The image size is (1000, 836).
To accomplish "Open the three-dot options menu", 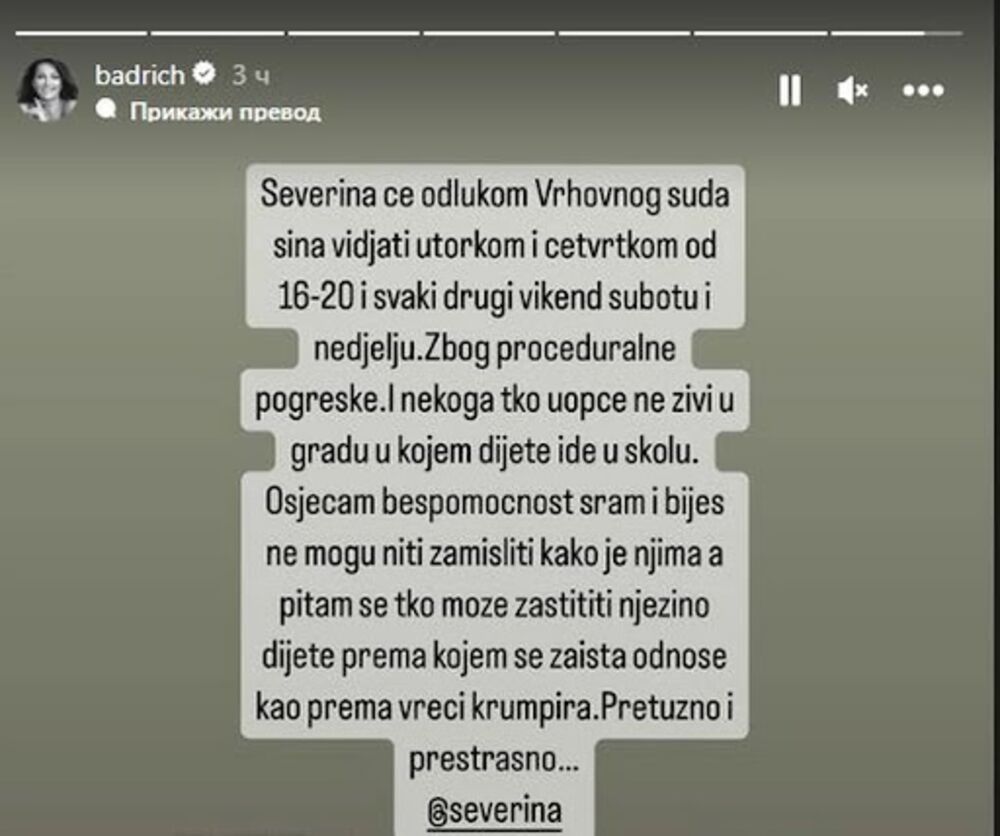I will 922,91.
